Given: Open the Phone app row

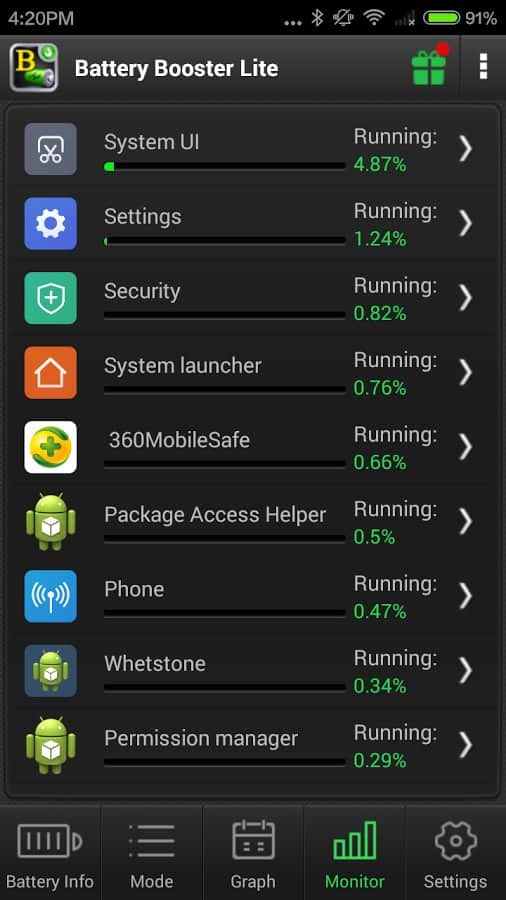Looking at the screenshot, I should pyautogui.click(x=252, y=596).
